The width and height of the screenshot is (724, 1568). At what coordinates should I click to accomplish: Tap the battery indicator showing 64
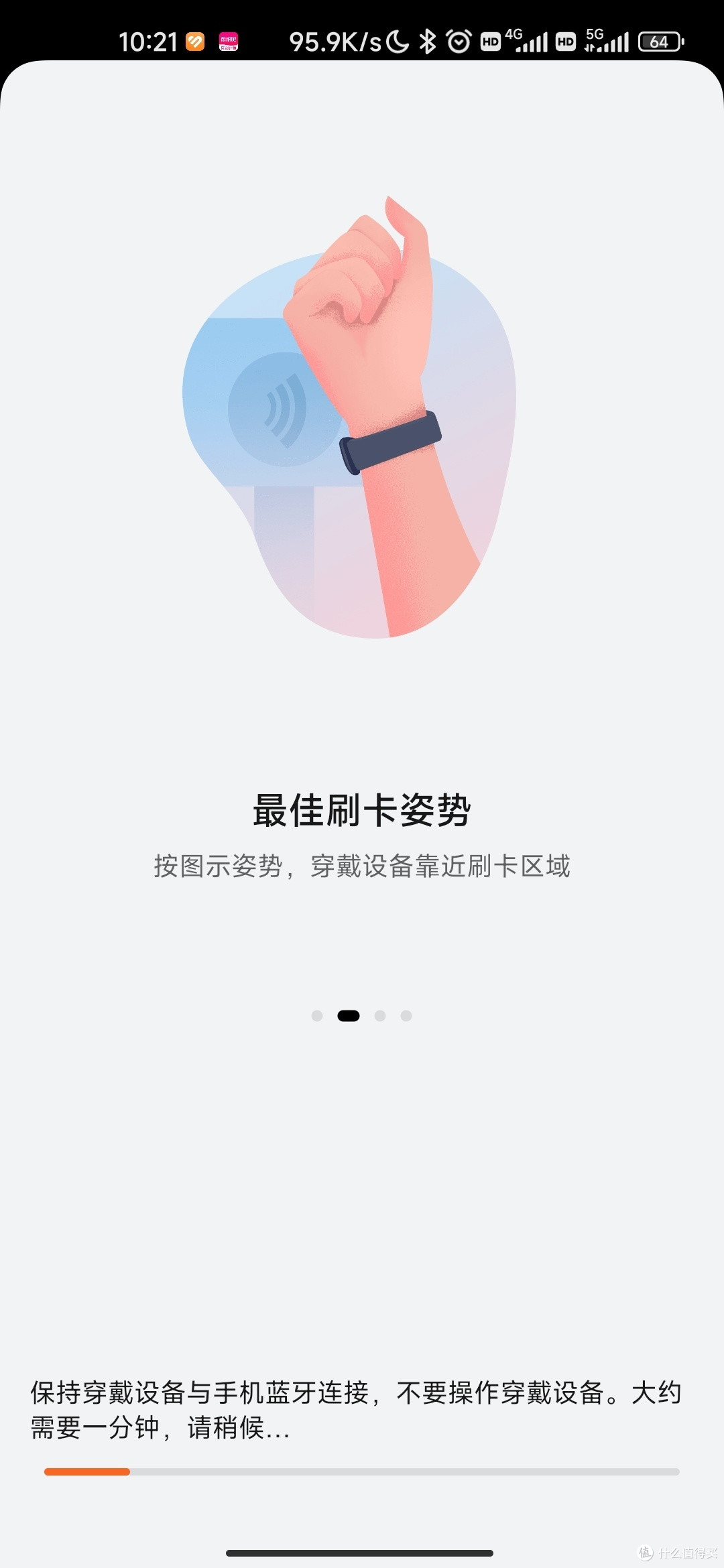pyautogui.click(x=659, y=42)
